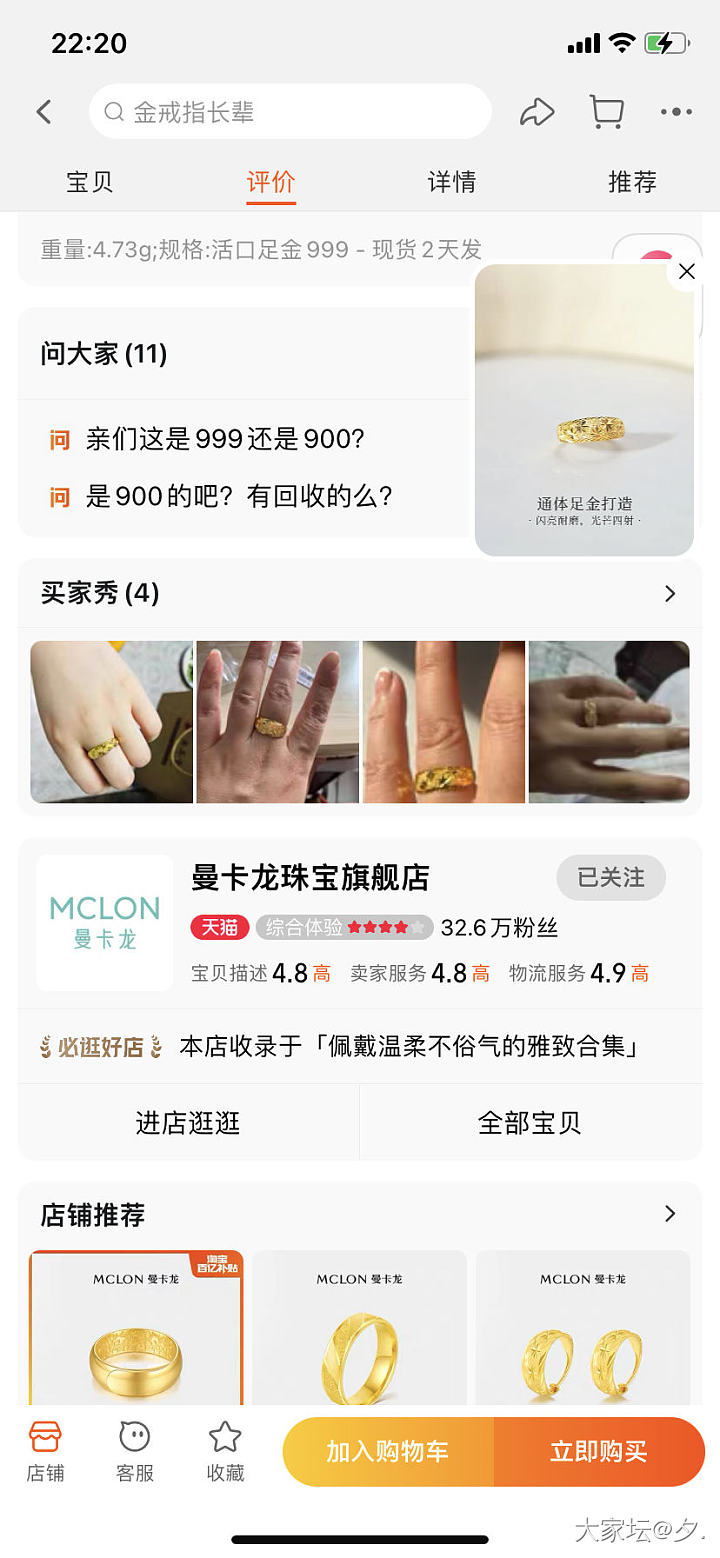Image resolution: width=720 pixels, height=1558 pixels.
Task: View 全部宝贝 of the store
Action: click(530, 1123)
